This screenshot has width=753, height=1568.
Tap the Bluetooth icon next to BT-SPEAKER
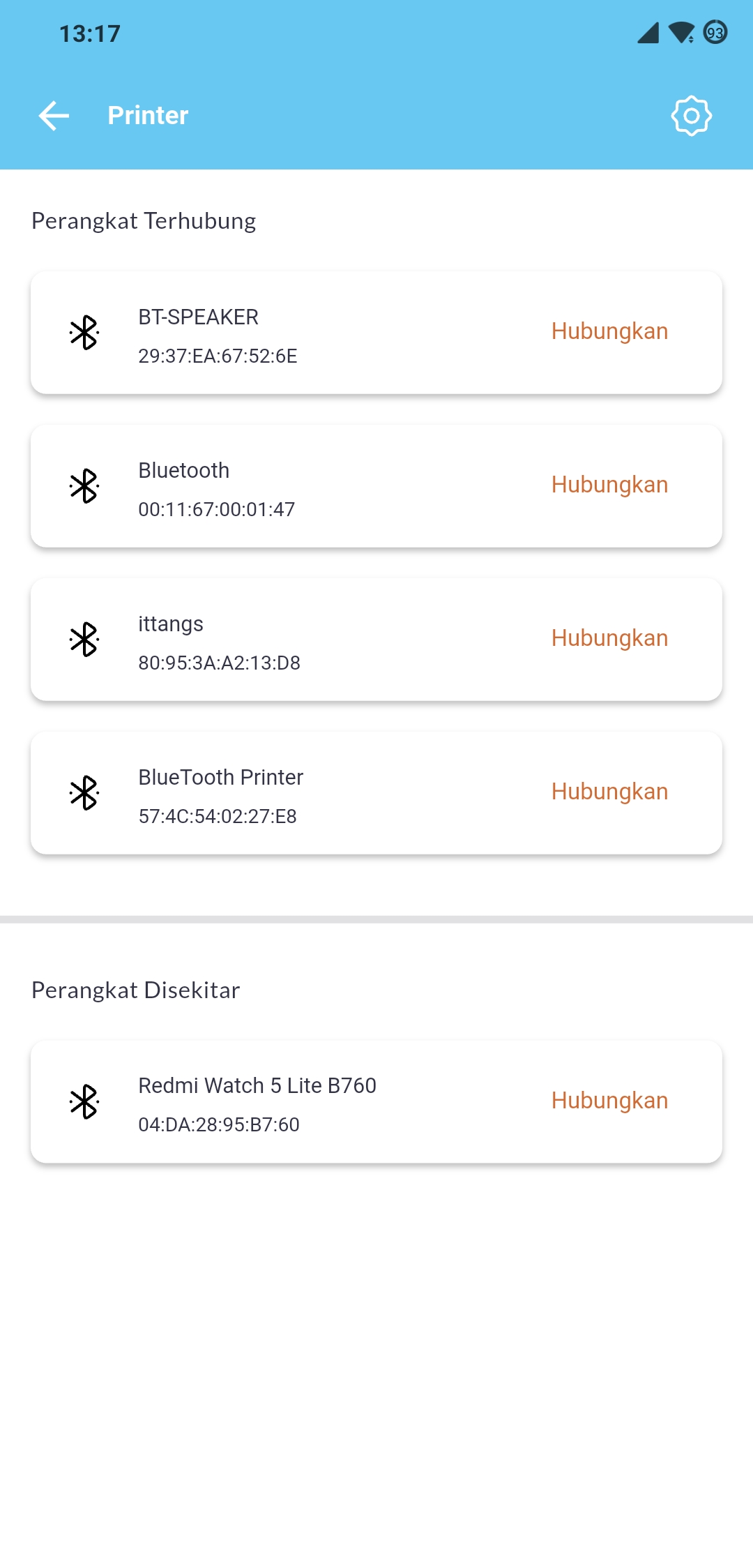(85, 332)
